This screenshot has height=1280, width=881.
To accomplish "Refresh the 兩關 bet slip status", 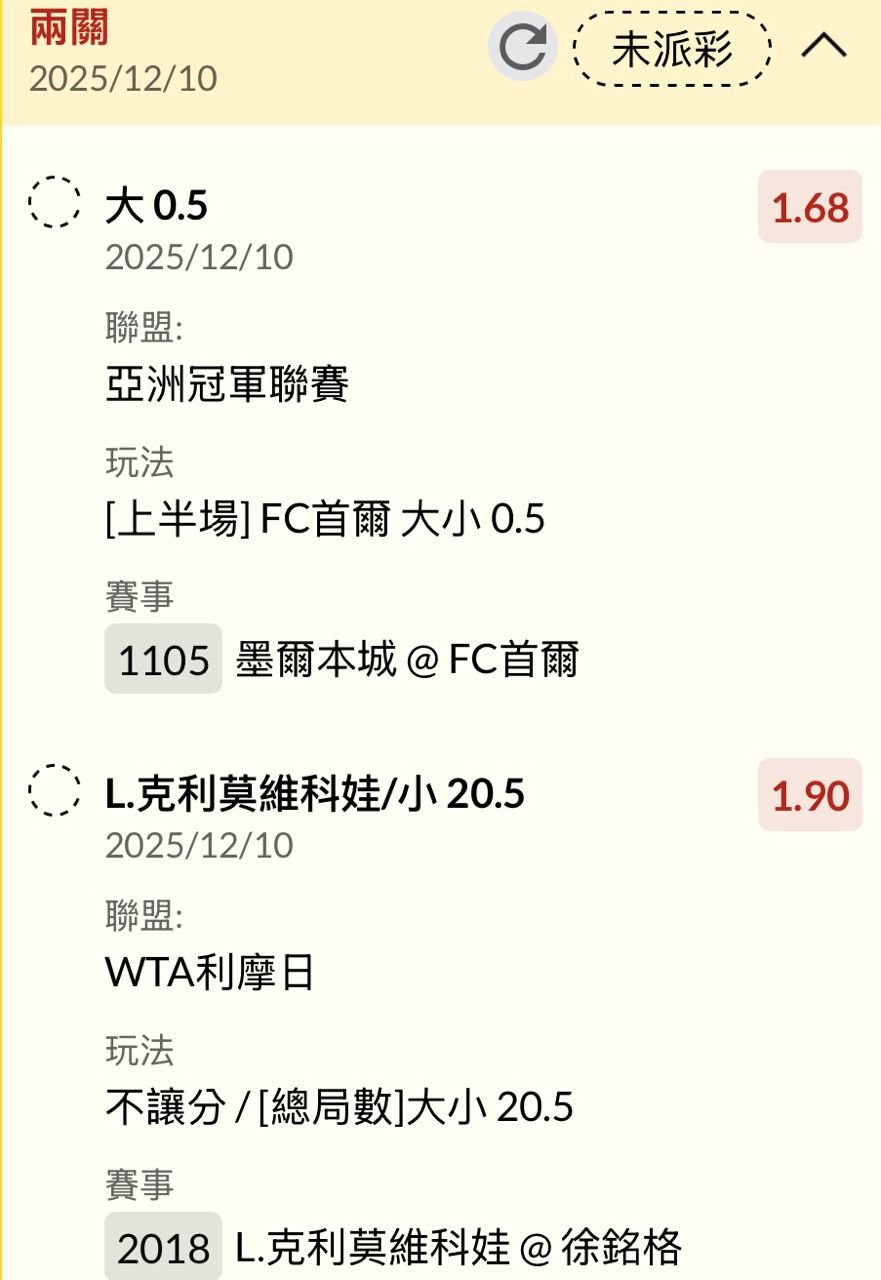I will 522,46.
